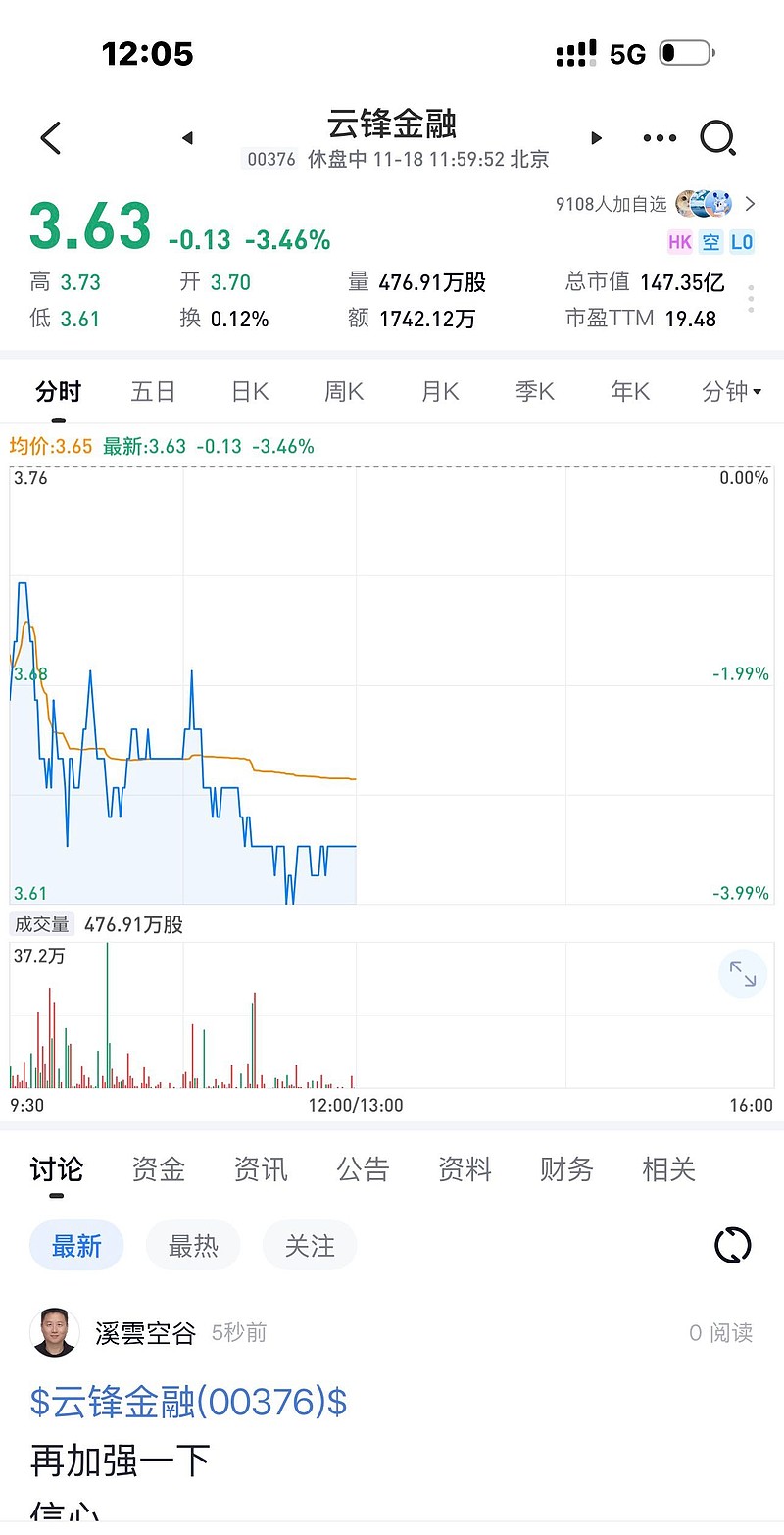Viewport: 784px width, 1535px height.
Task: Select the 最热 comment filter
Action: click(192, 1245)
